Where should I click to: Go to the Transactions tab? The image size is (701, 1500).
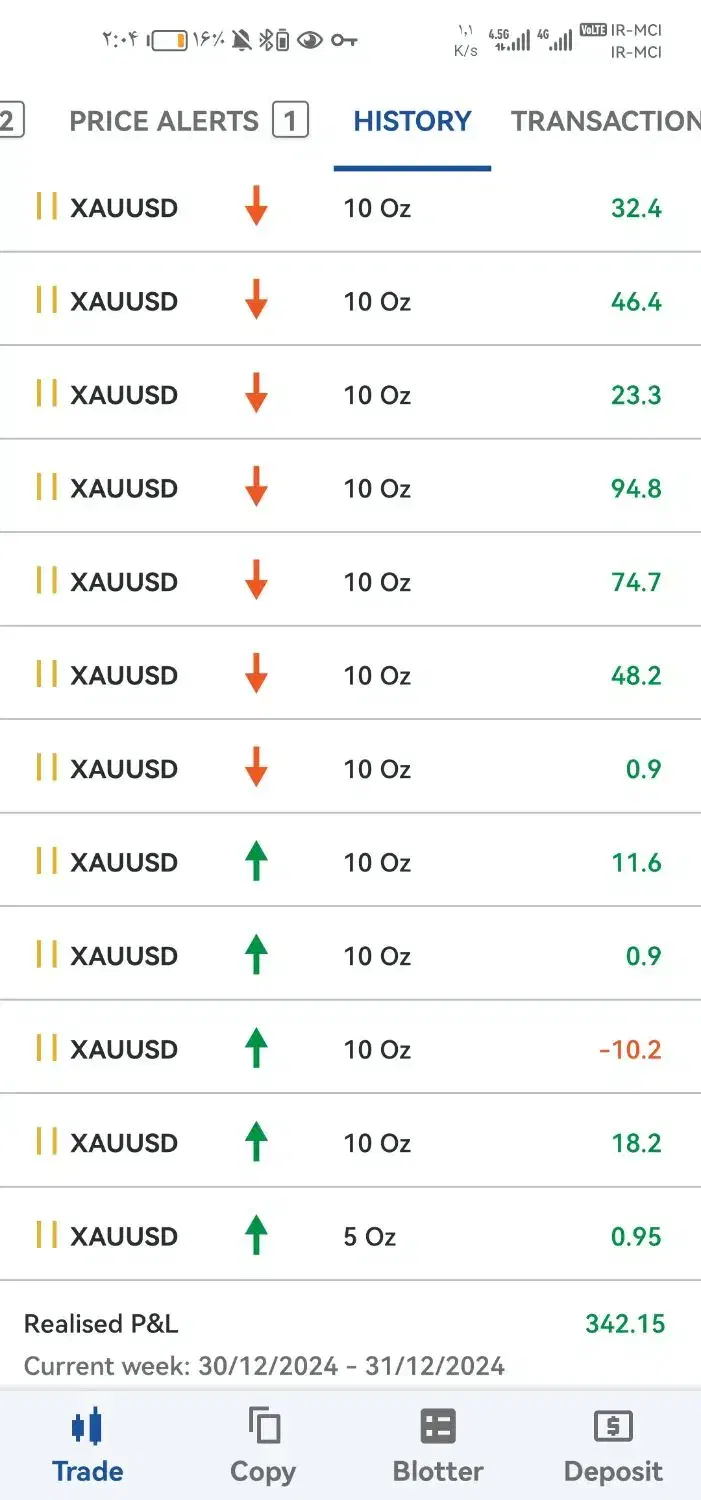coord(605,121)
